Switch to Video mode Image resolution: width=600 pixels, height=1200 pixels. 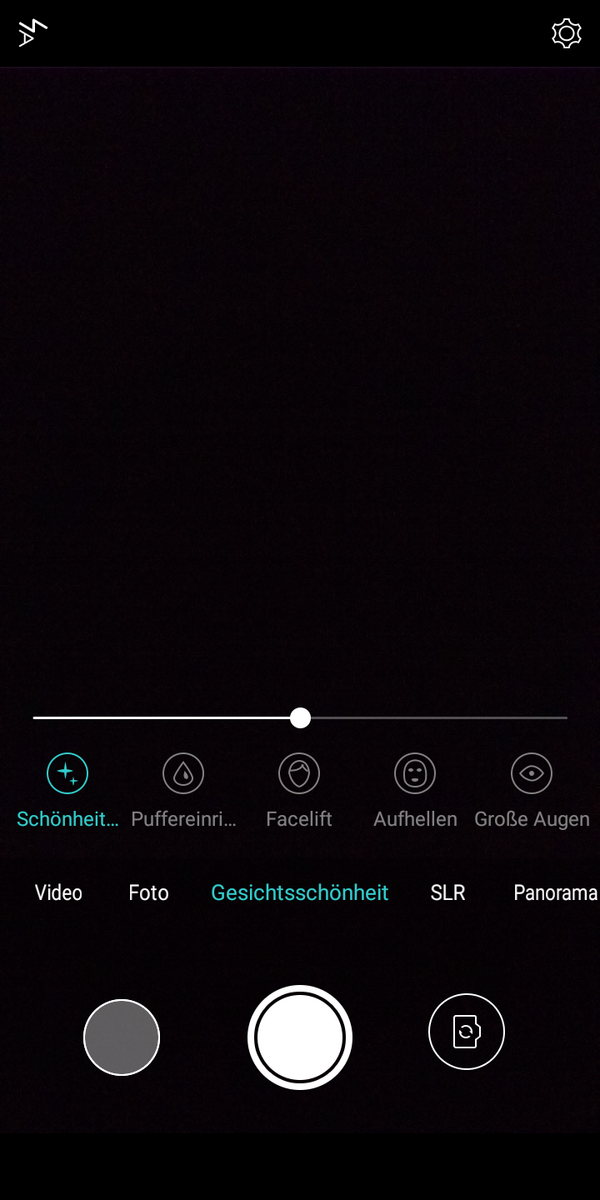[59, 893]
